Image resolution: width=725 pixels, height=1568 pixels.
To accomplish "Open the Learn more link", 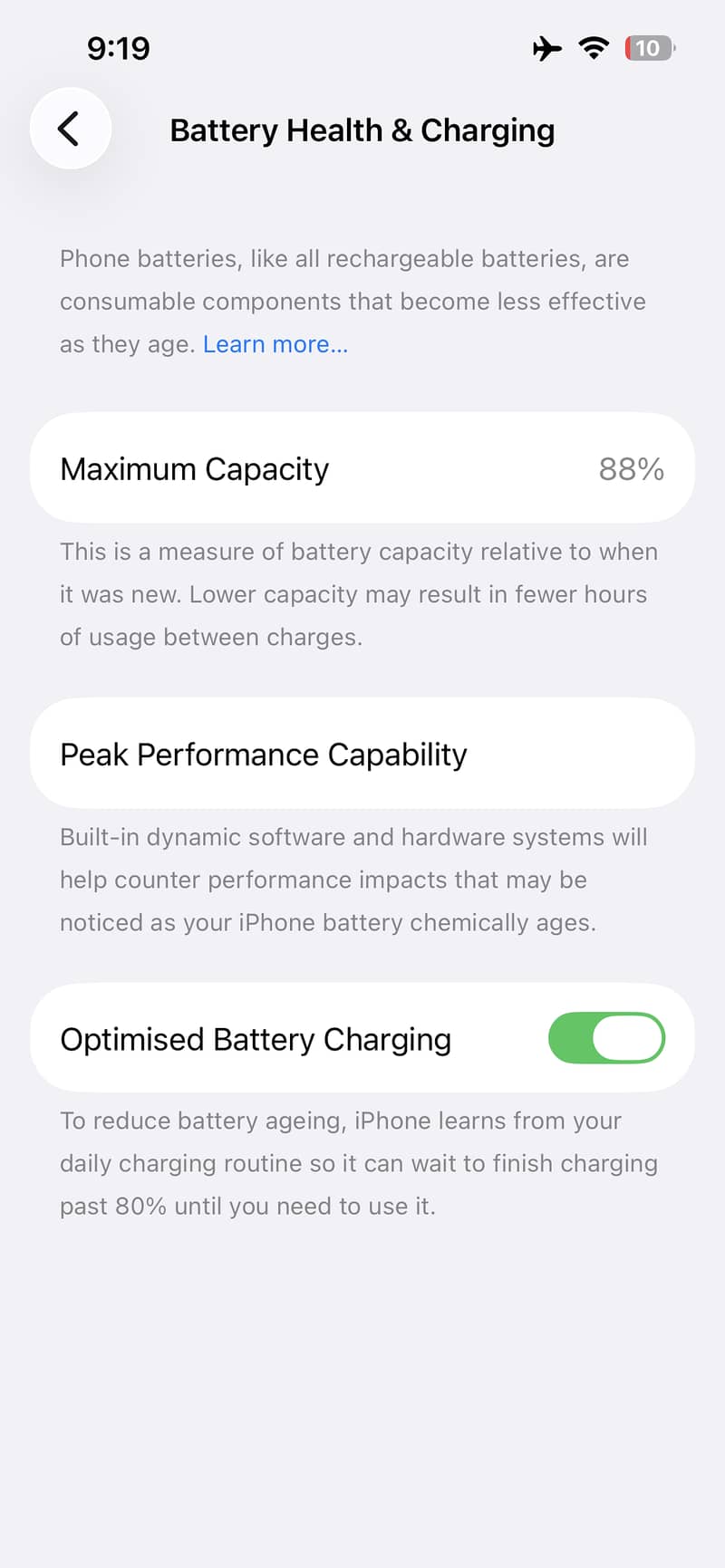I will [275, 344].
